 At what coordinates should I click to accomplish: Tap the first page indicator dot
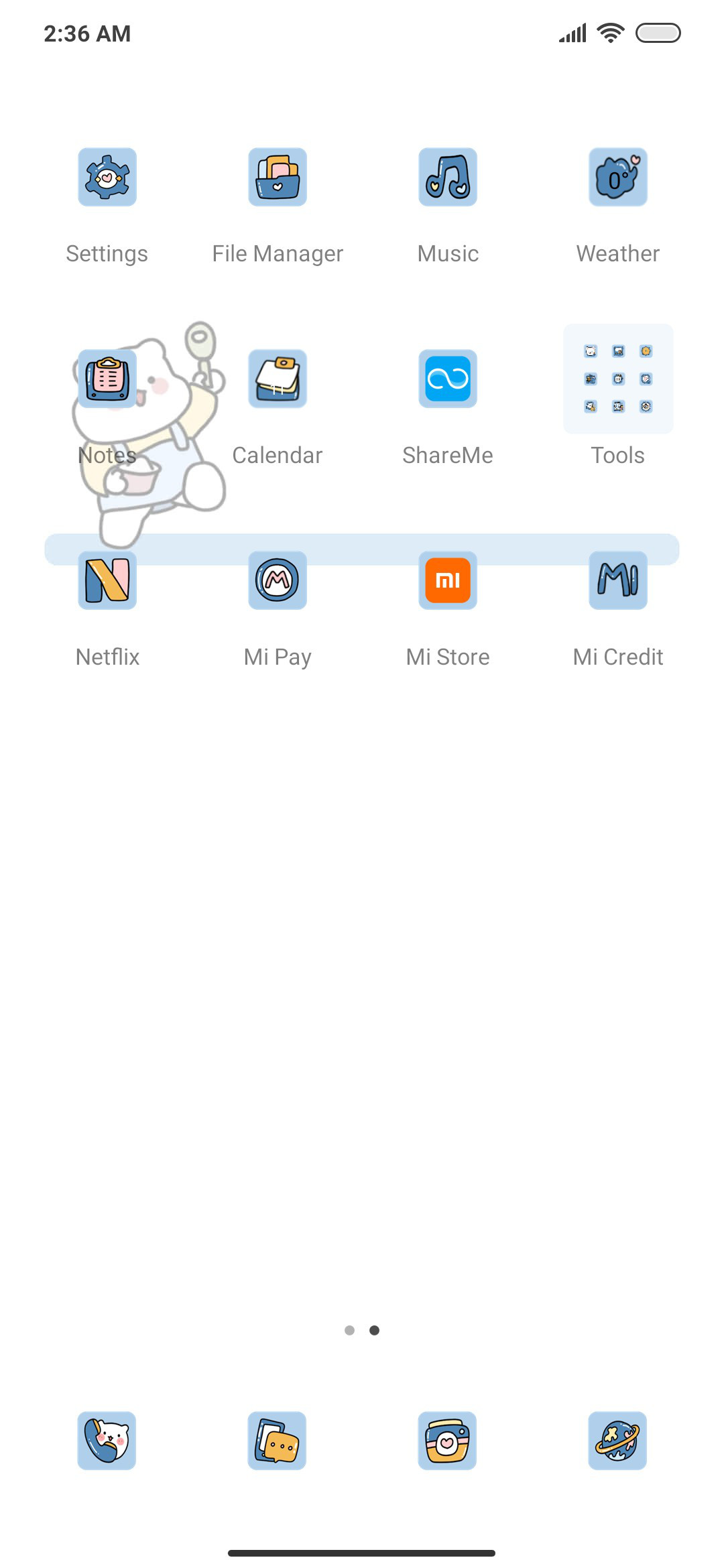click(349, 1330)
